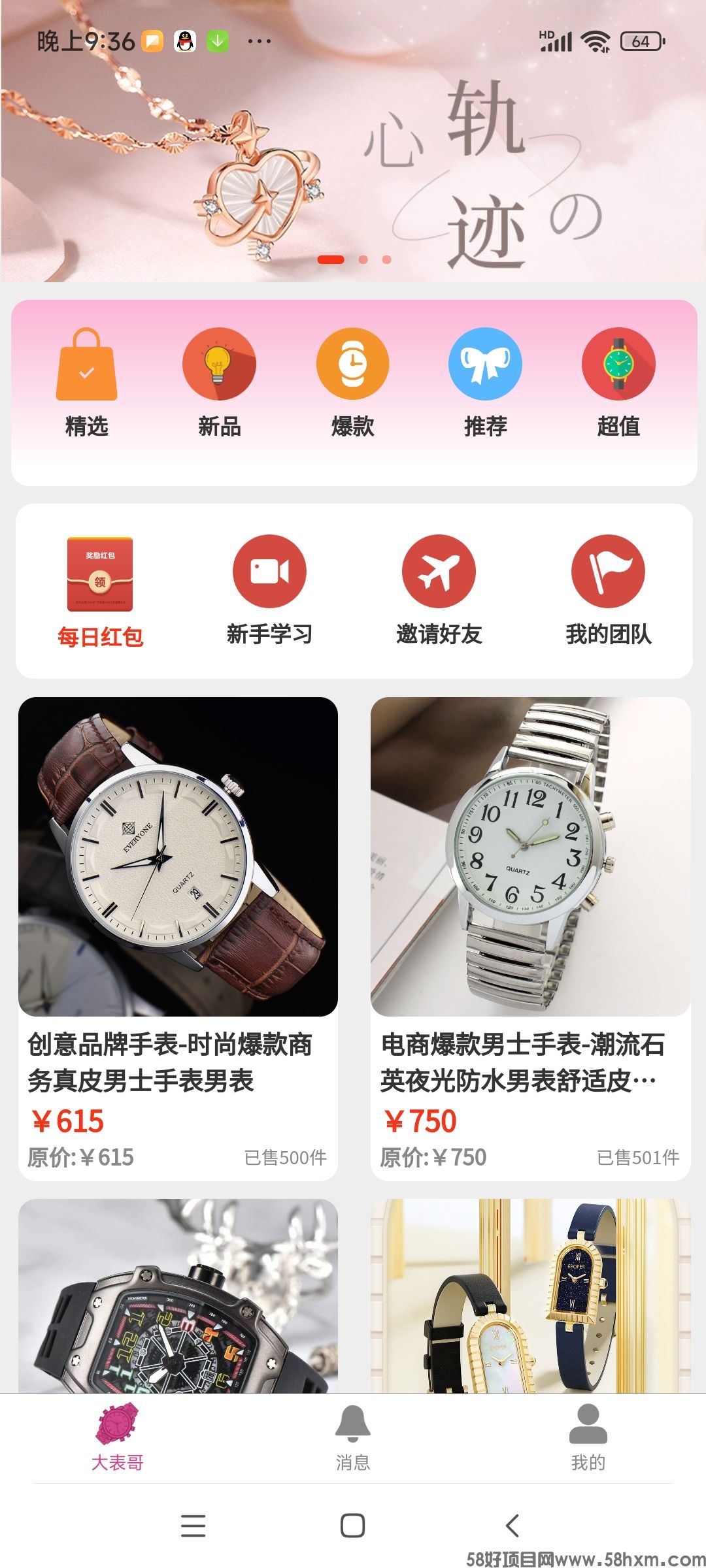706x1568 pixels.
Task: Open 新手学习 tutorial videos
Action: 269,588
